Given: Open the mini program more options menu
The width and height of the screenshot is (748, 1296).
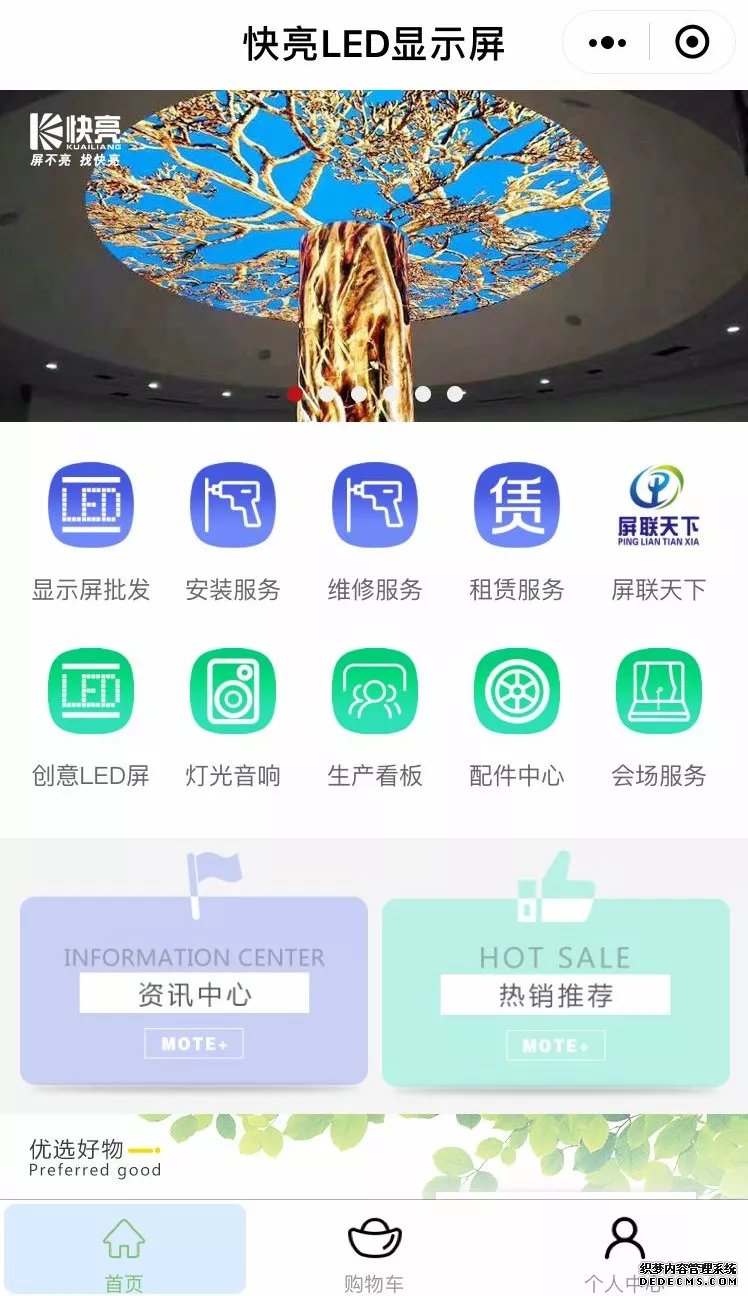Looking at the screenshot, I should click(x=607, y=43).
